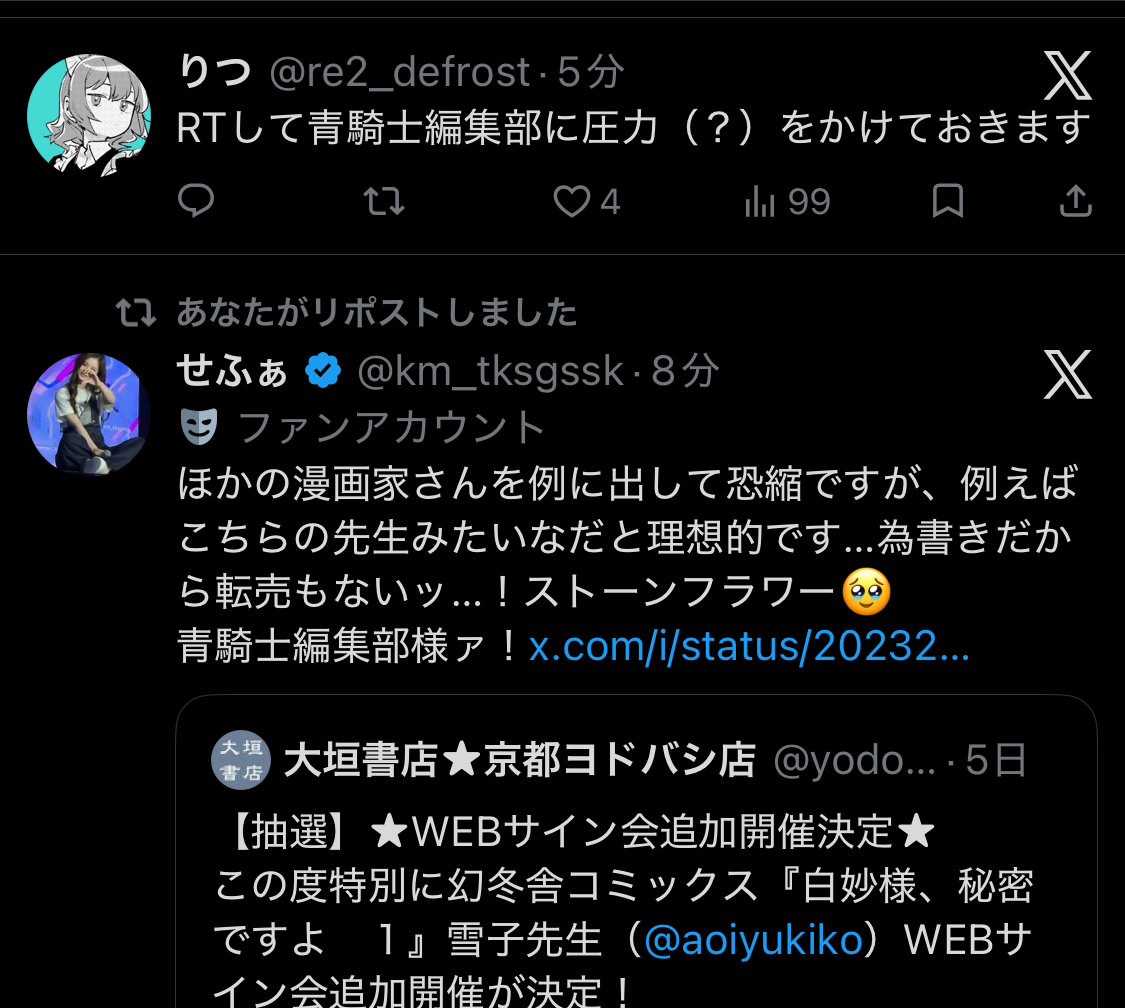The image size is (1125, 1008).
Task: Open @re2_defrost username handle
Action: pos(400,72)
